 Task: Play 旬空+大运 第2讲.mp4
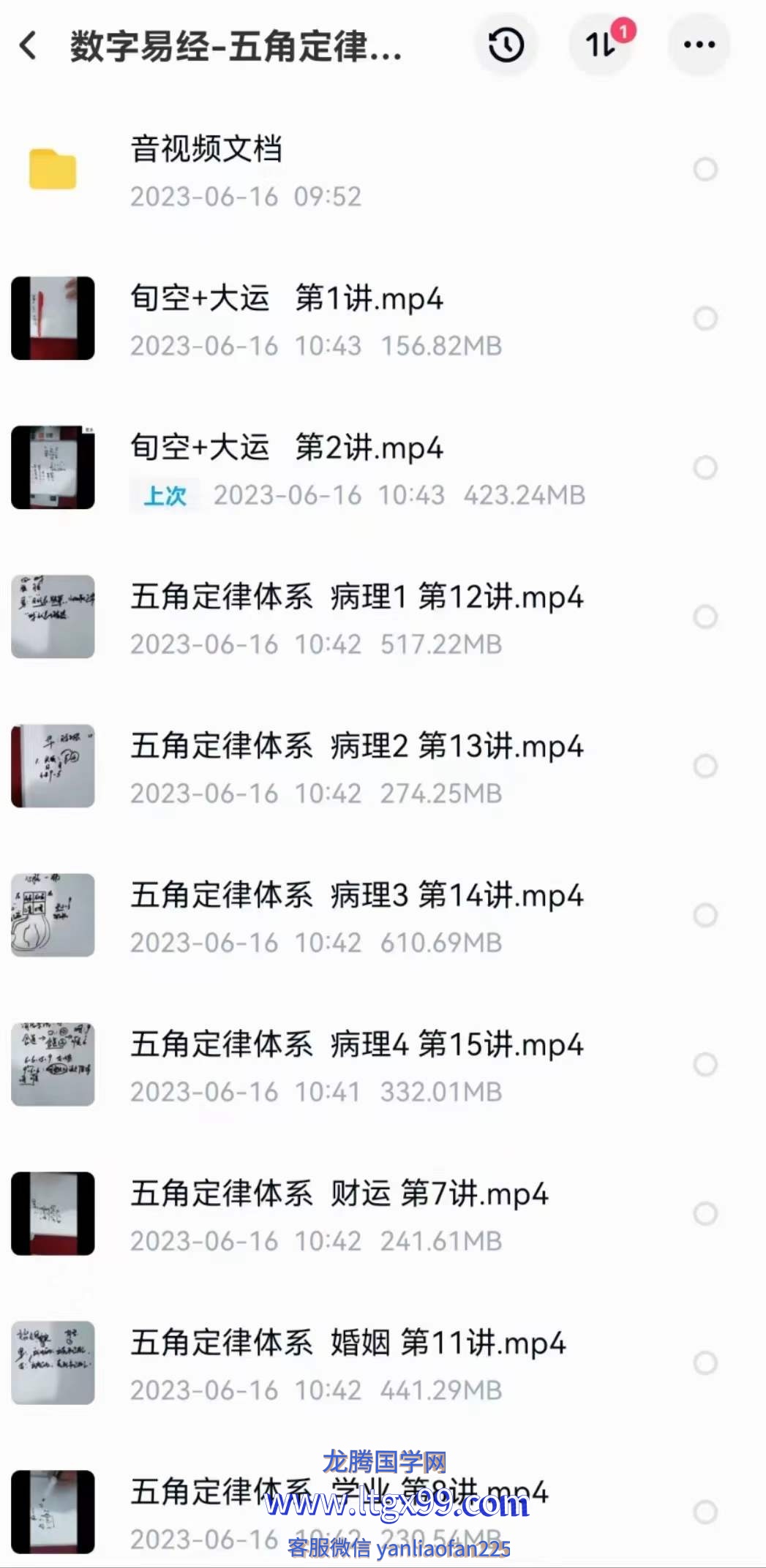tap(287, 448)
